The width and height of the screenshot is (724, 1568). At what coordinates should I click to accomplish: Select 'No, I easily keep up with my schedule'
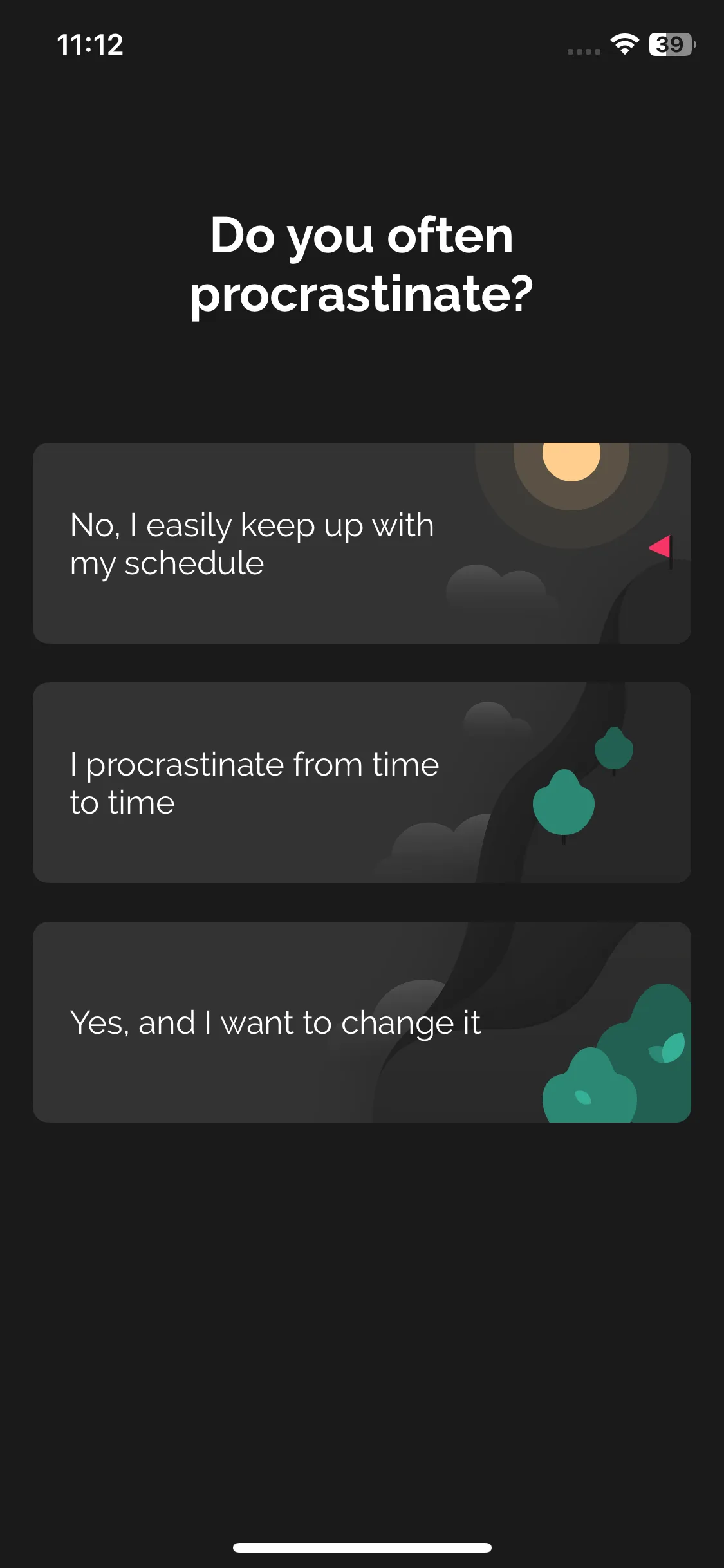pyautogui.click(x=362, y=543)
